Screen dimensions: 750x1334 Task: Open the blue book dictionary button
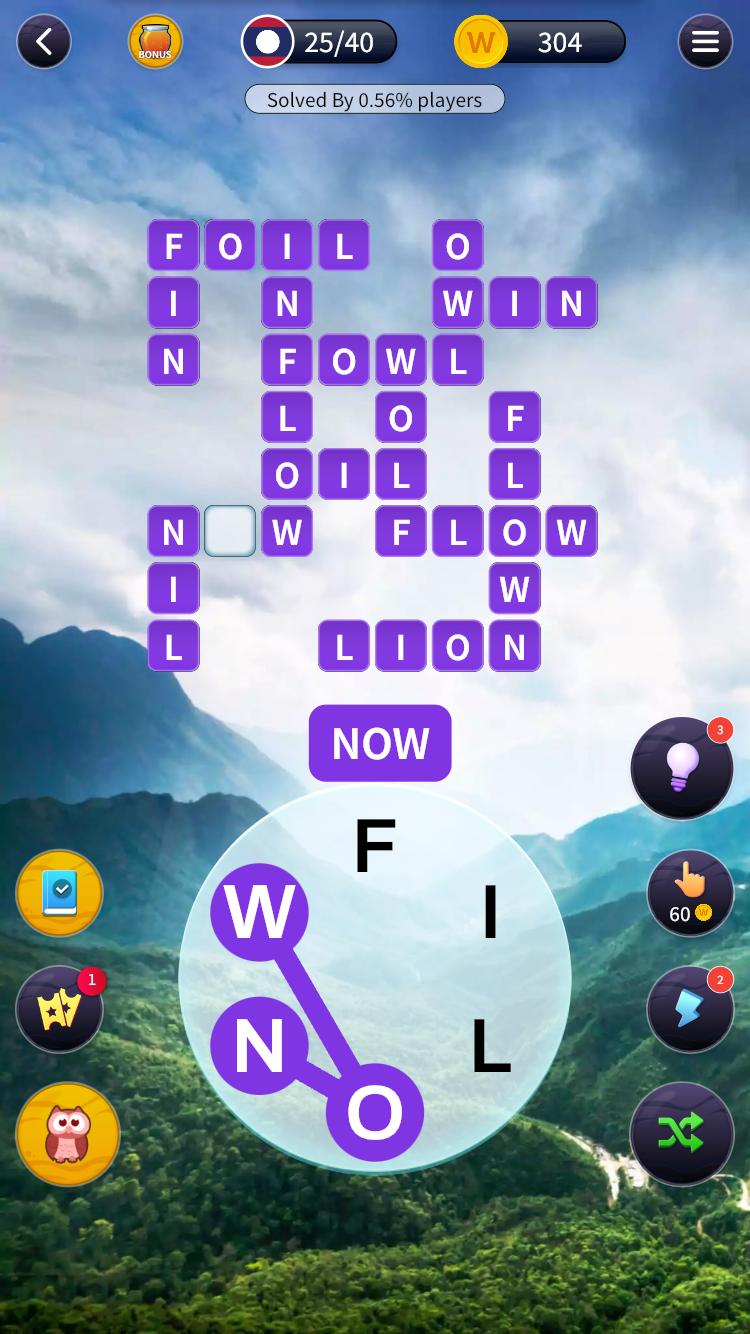coord(60,893)
